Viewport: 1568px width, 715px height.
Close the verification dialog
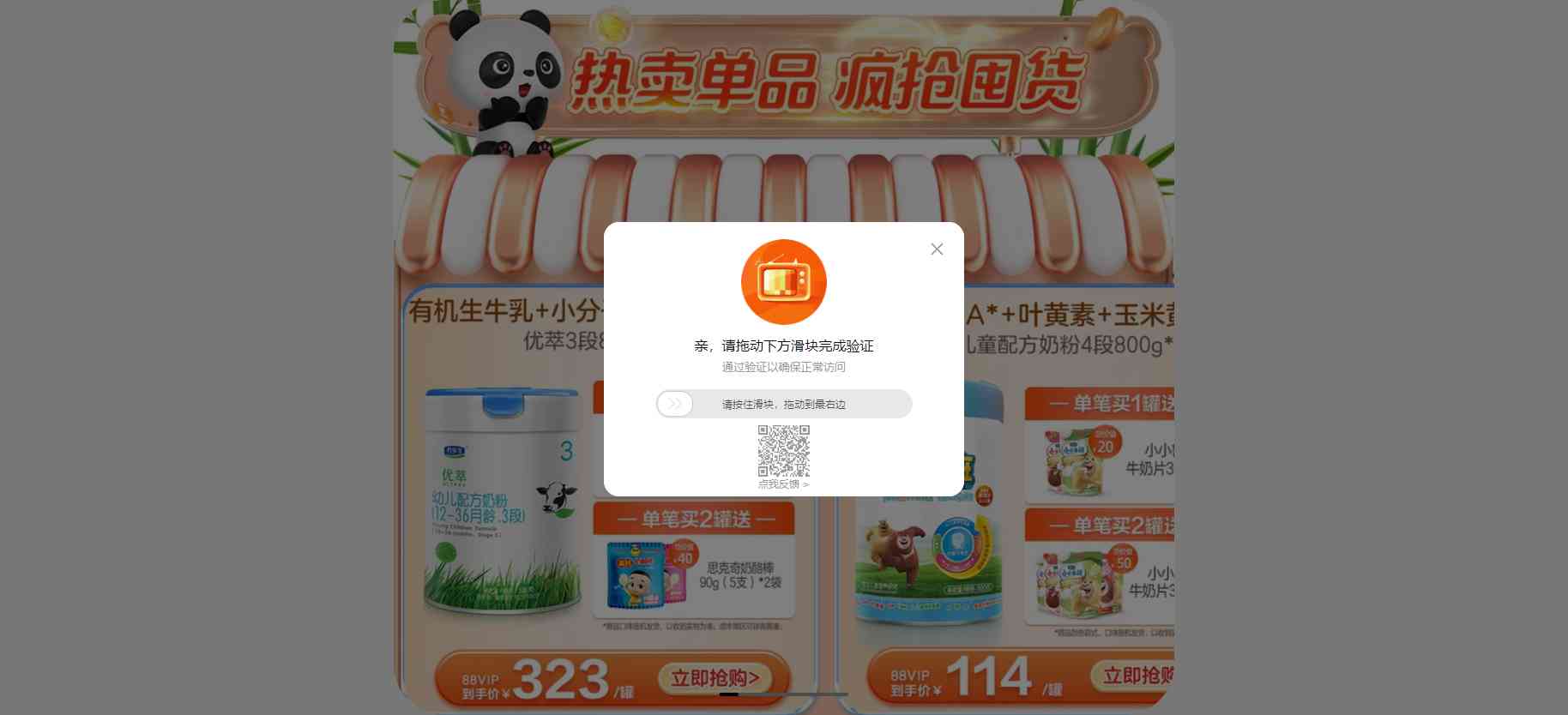(937, 249)
